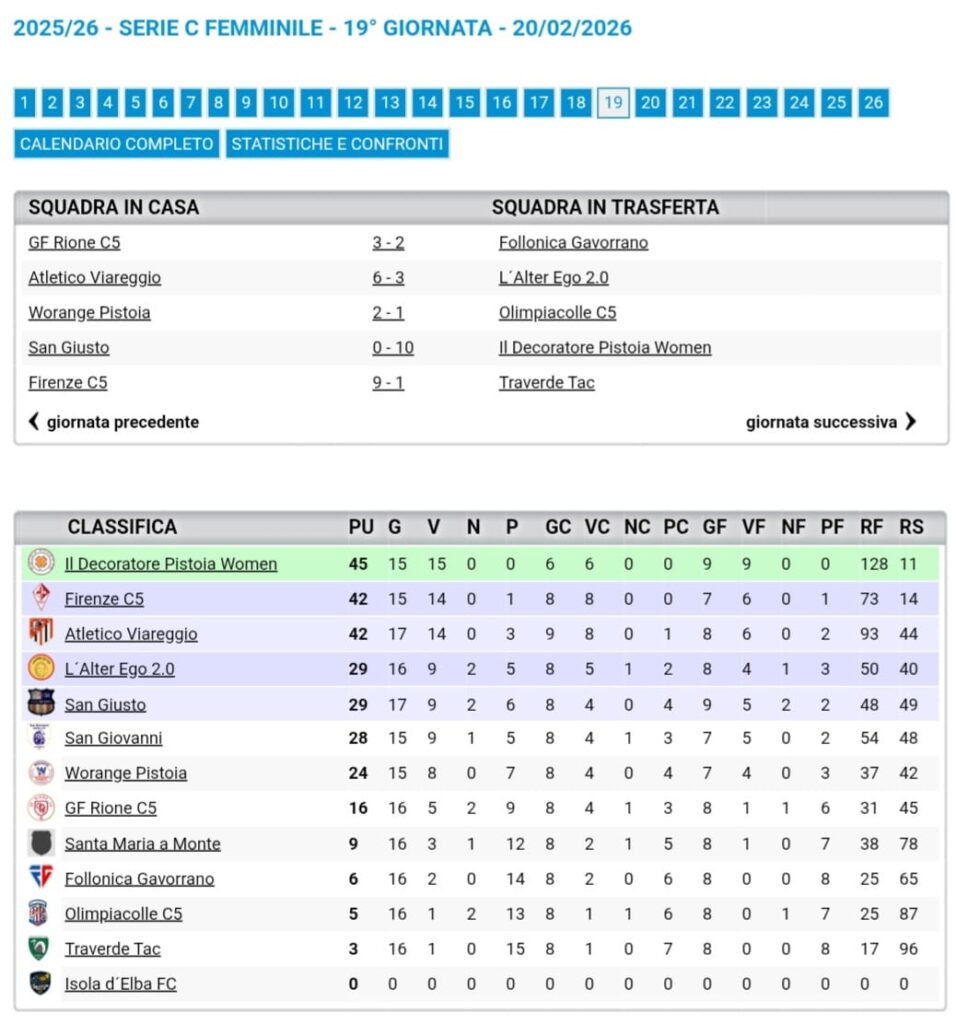Open Follonica Gavorrano in away teams list

coord(573,243)
